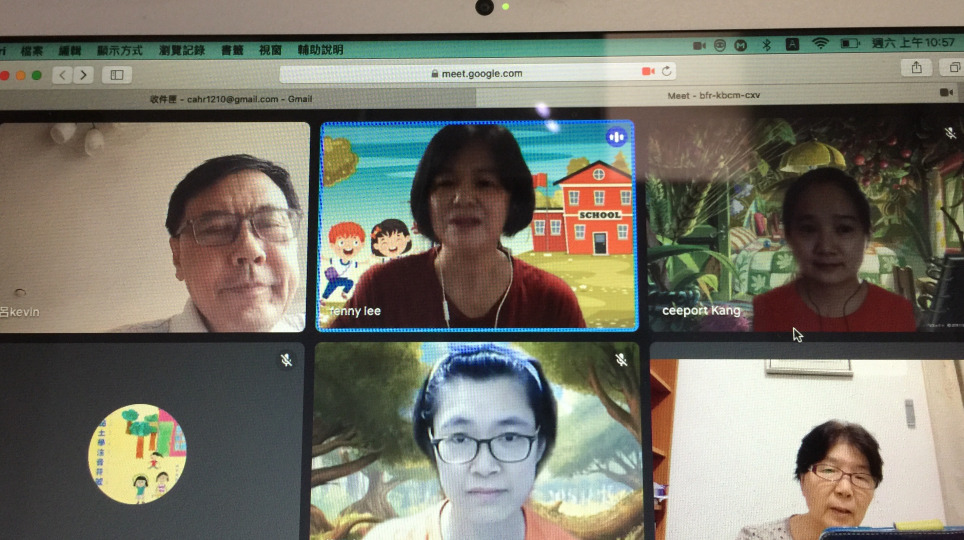
Task: Switch to the Meet bfr-kbcm-cxv tab
Action: coord(713,96)
